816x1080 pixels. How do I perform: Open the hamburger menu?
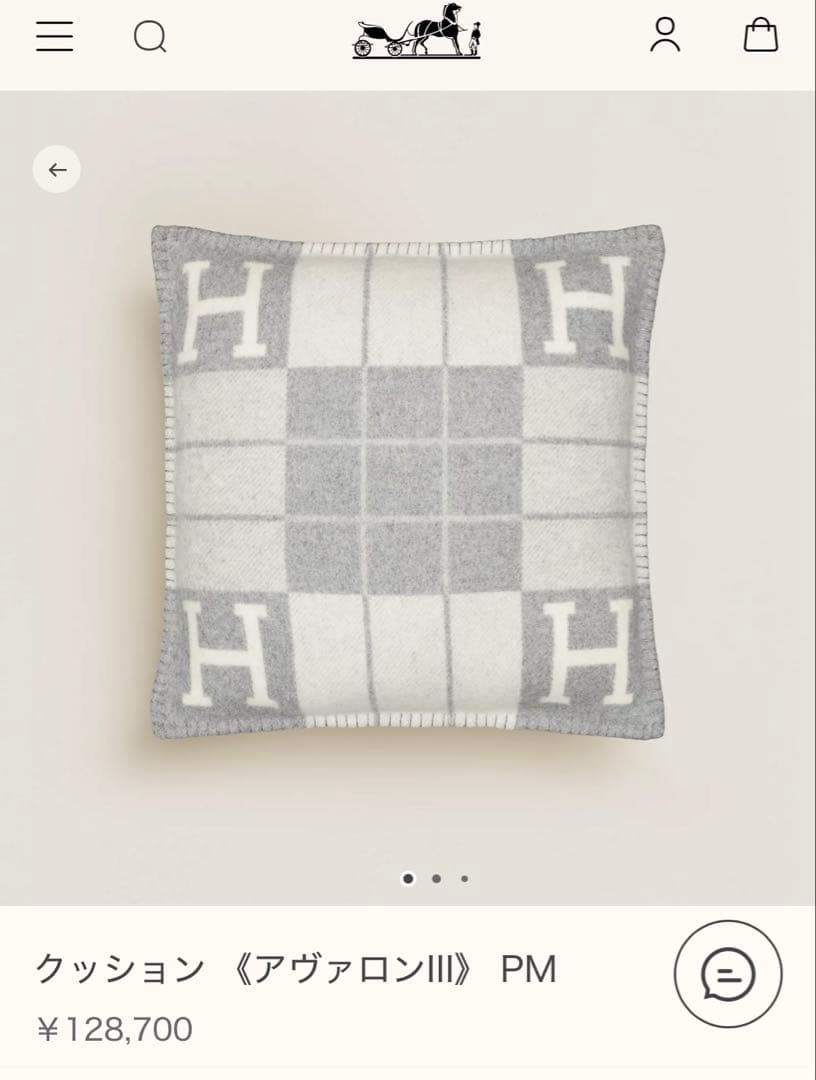54,36
